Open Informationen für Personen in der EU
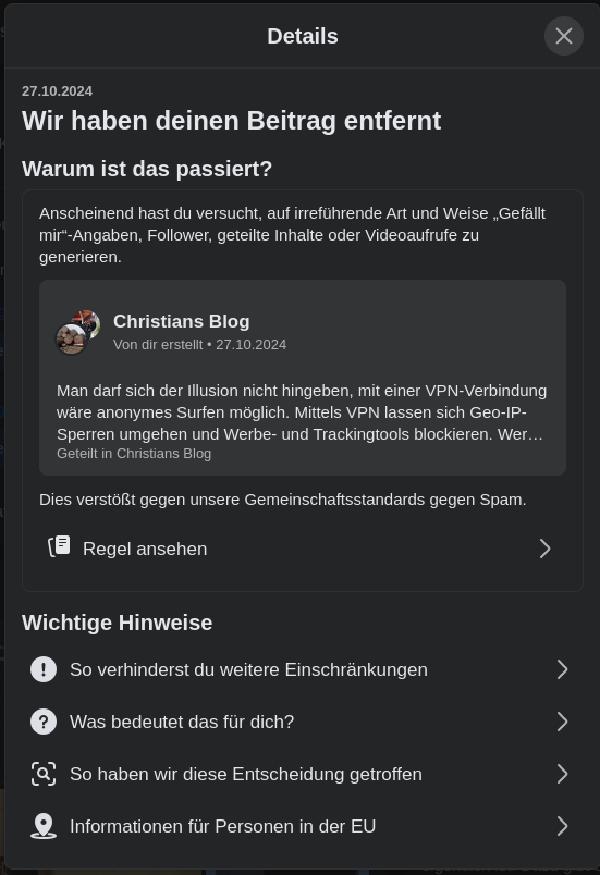 pyautogui.click(x=302, y=826)
